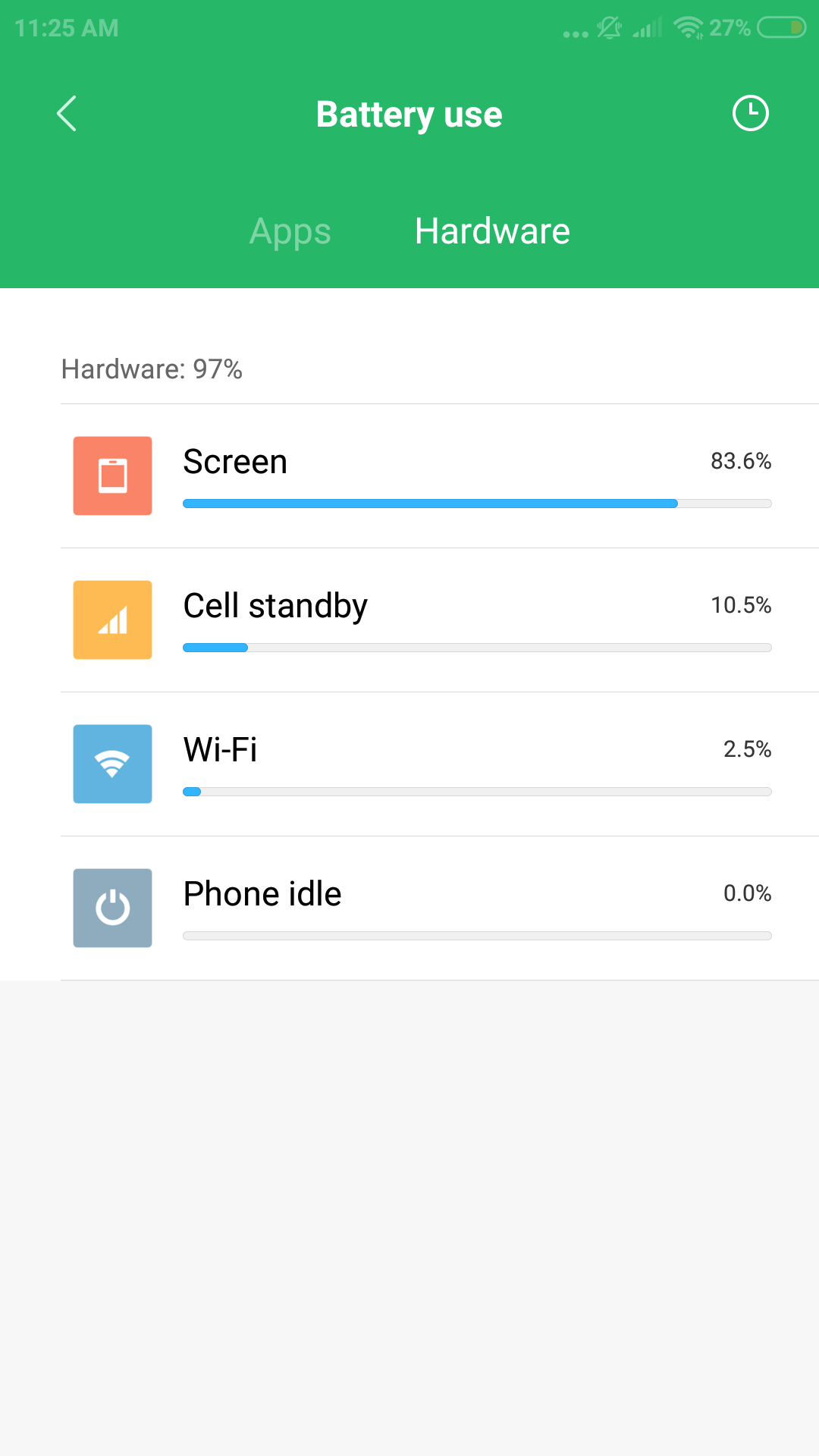The width and height of the screenshot is (819, 1456).
Task: View Cell standby usage details
Action: tap(440, 620)
